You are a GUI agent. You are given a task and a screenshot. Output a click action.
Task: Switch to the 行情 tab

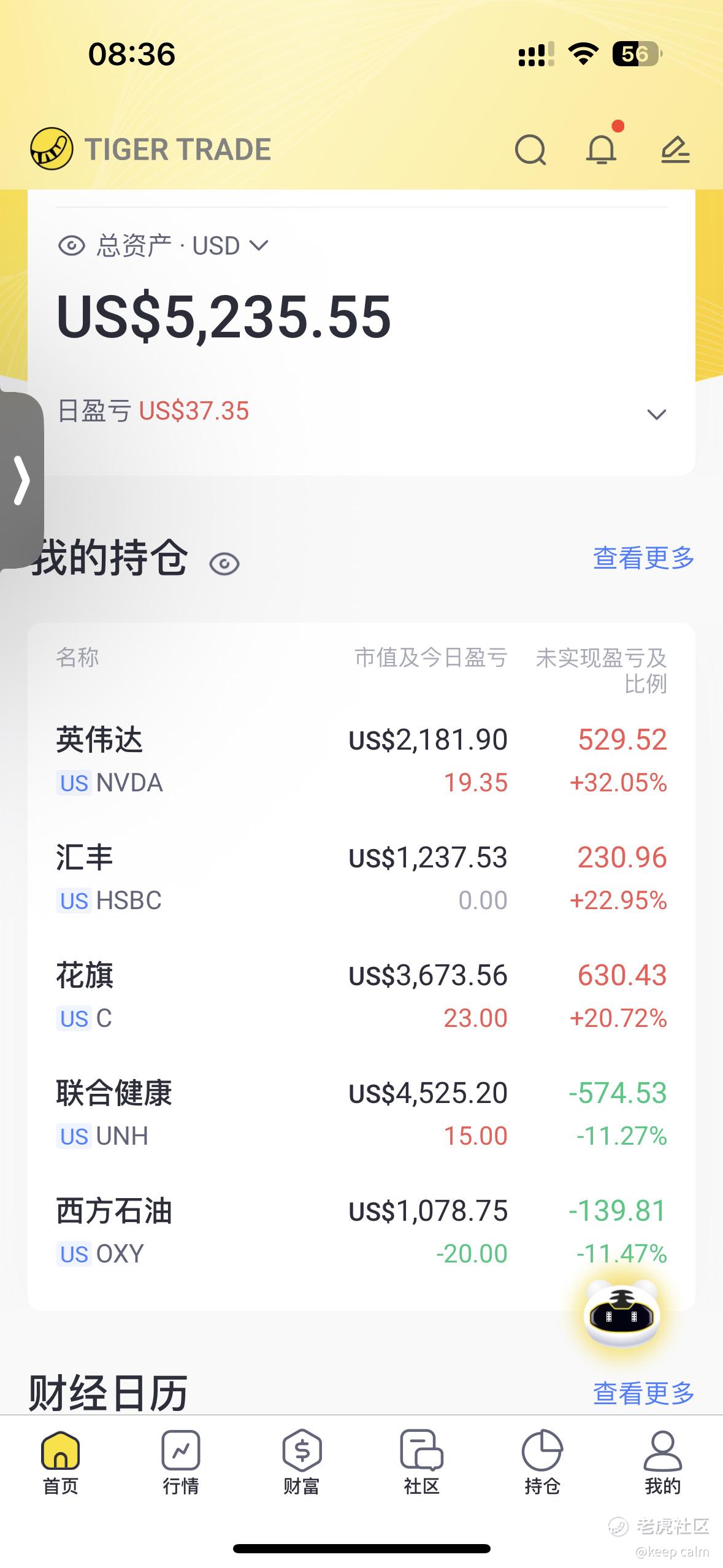(x=181, y=1462)
